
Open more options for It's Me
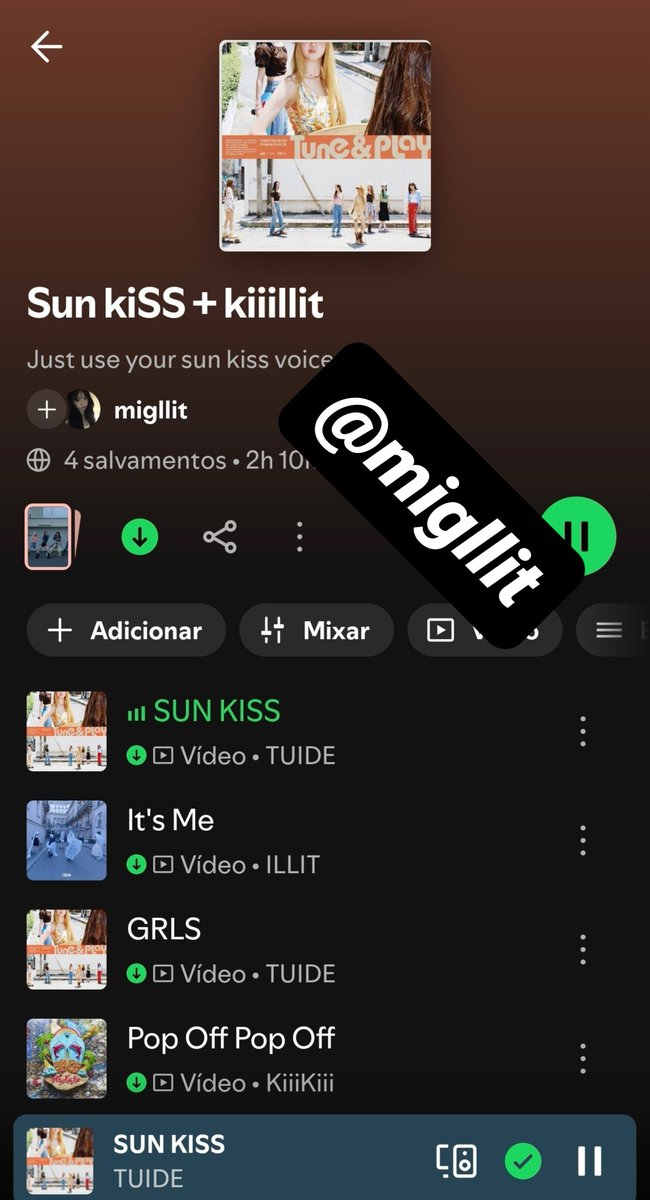tap(583, 840)
